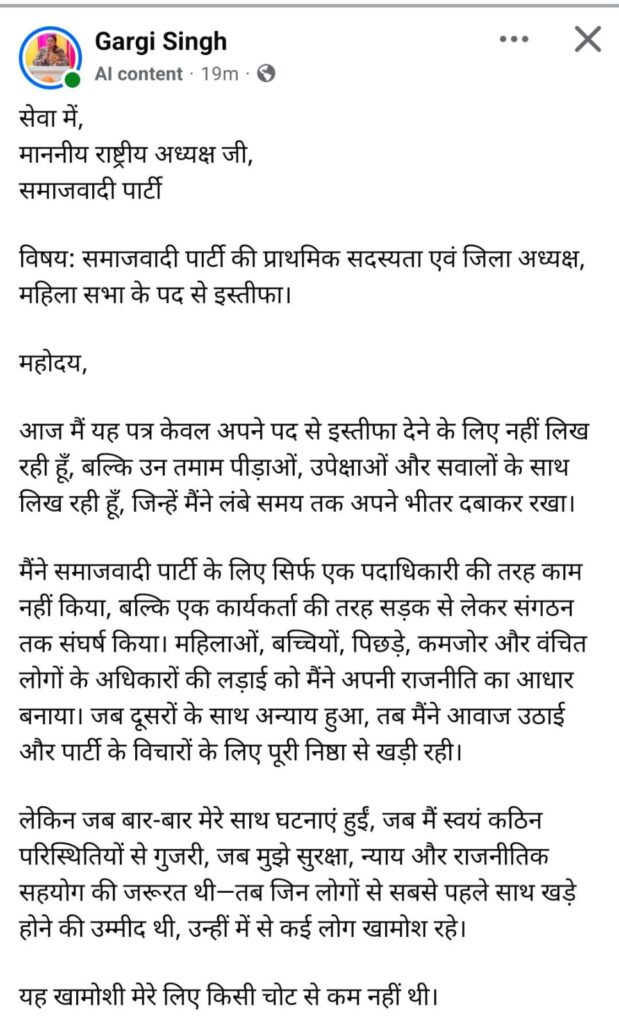
Task: Open Gargi Singh's profile picture
Action: click(x=50, y=57)
